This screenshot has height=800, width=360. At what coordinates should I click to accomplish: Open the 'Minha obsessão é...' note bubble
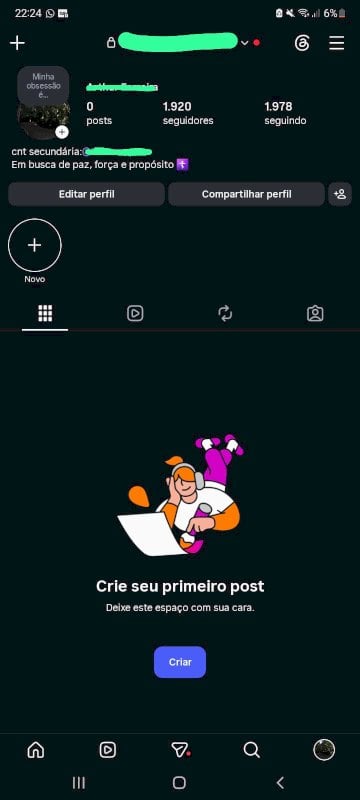tap(43, 85)
